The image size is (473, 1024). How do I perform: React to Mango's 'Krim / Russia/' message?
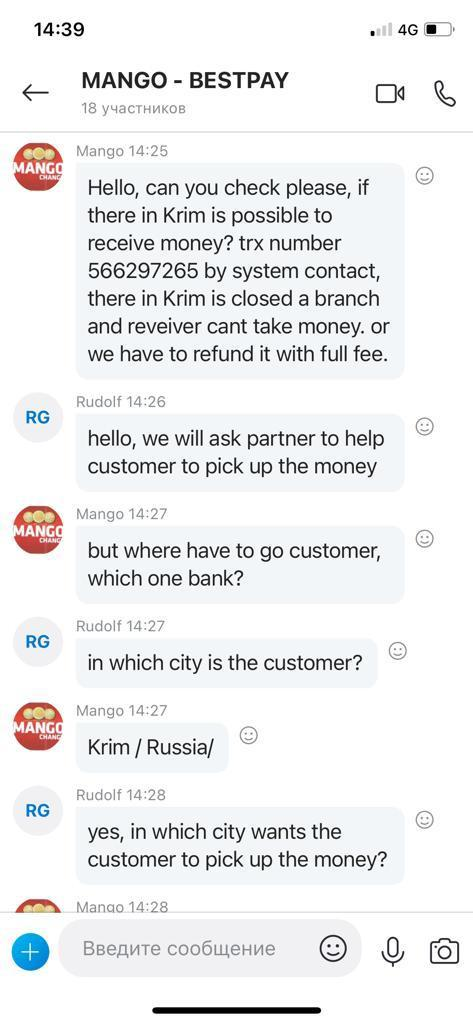tap(249, 735)
